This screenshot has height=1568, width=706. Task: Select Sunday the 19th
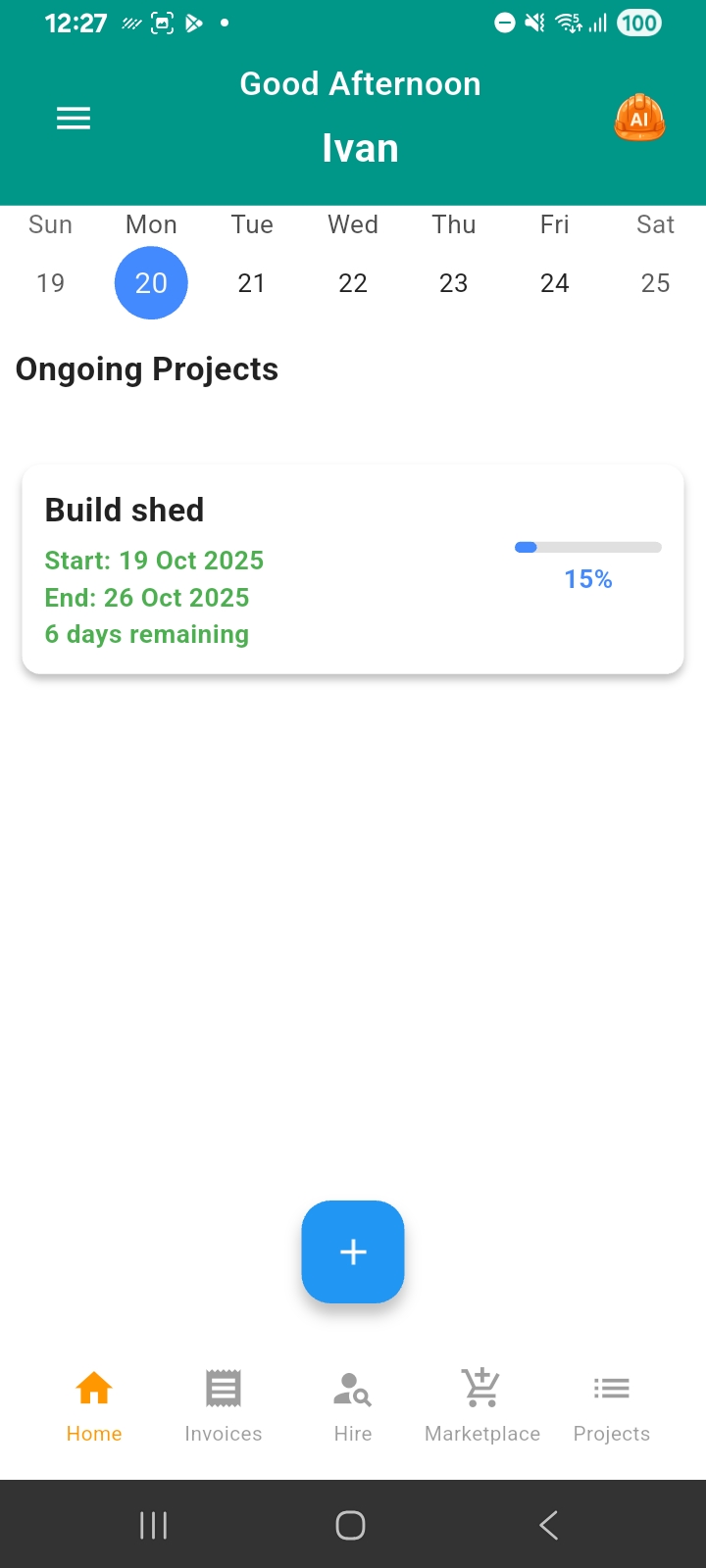click(50, 282)
